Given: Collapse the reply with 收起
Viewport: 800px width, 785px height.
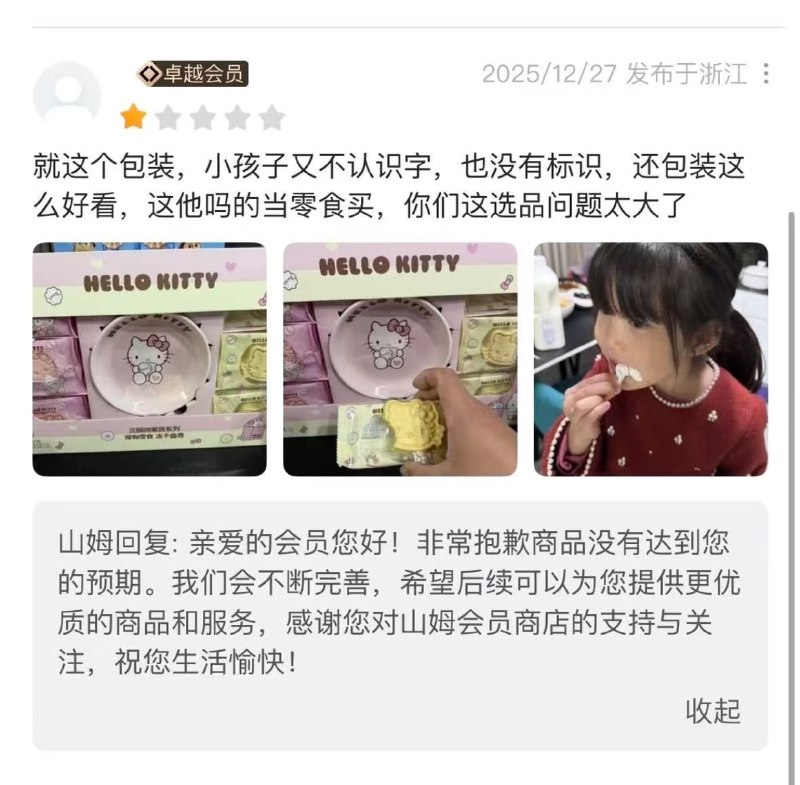Looking at the screenshot, I should coord(712,711).
